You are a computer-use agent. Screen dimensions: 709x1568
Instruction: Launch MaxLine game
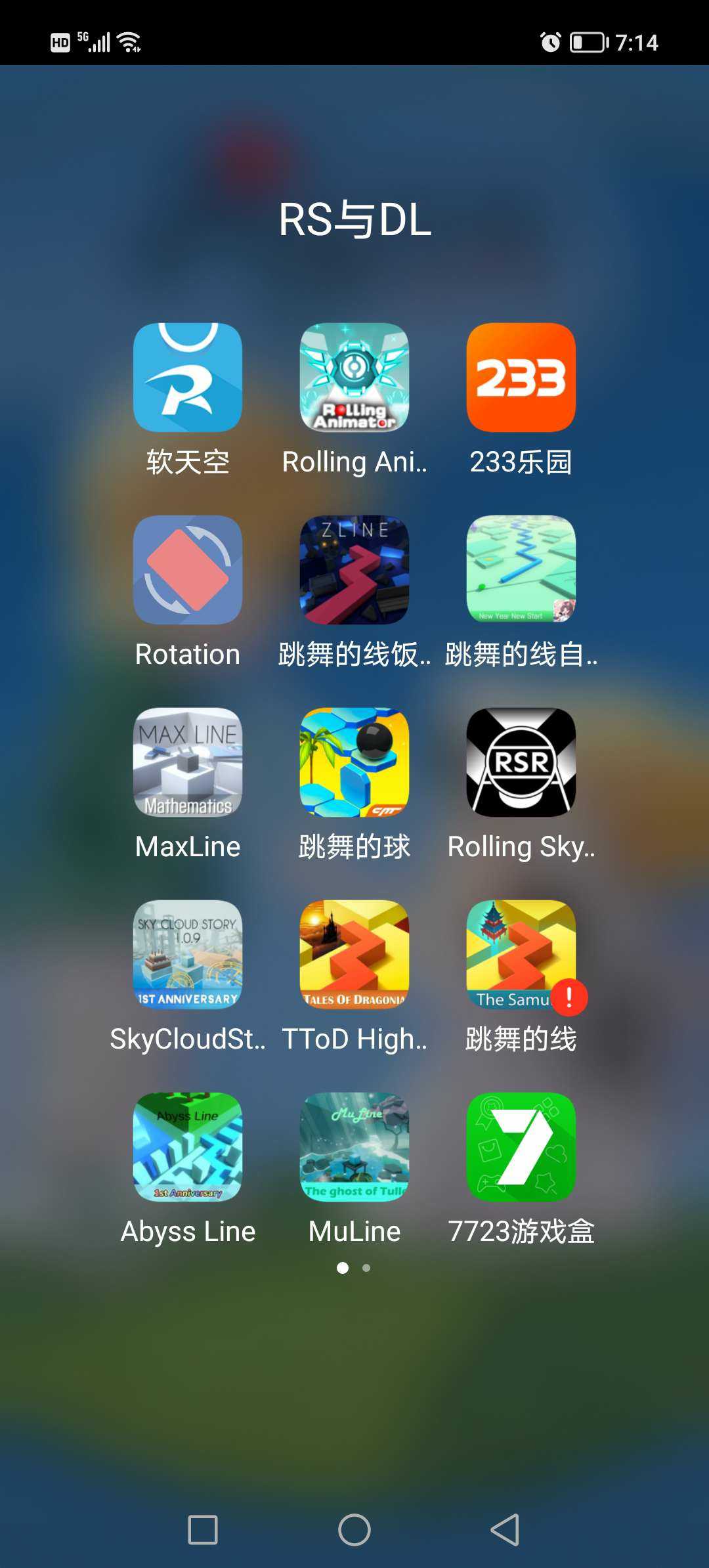[188, 762]
